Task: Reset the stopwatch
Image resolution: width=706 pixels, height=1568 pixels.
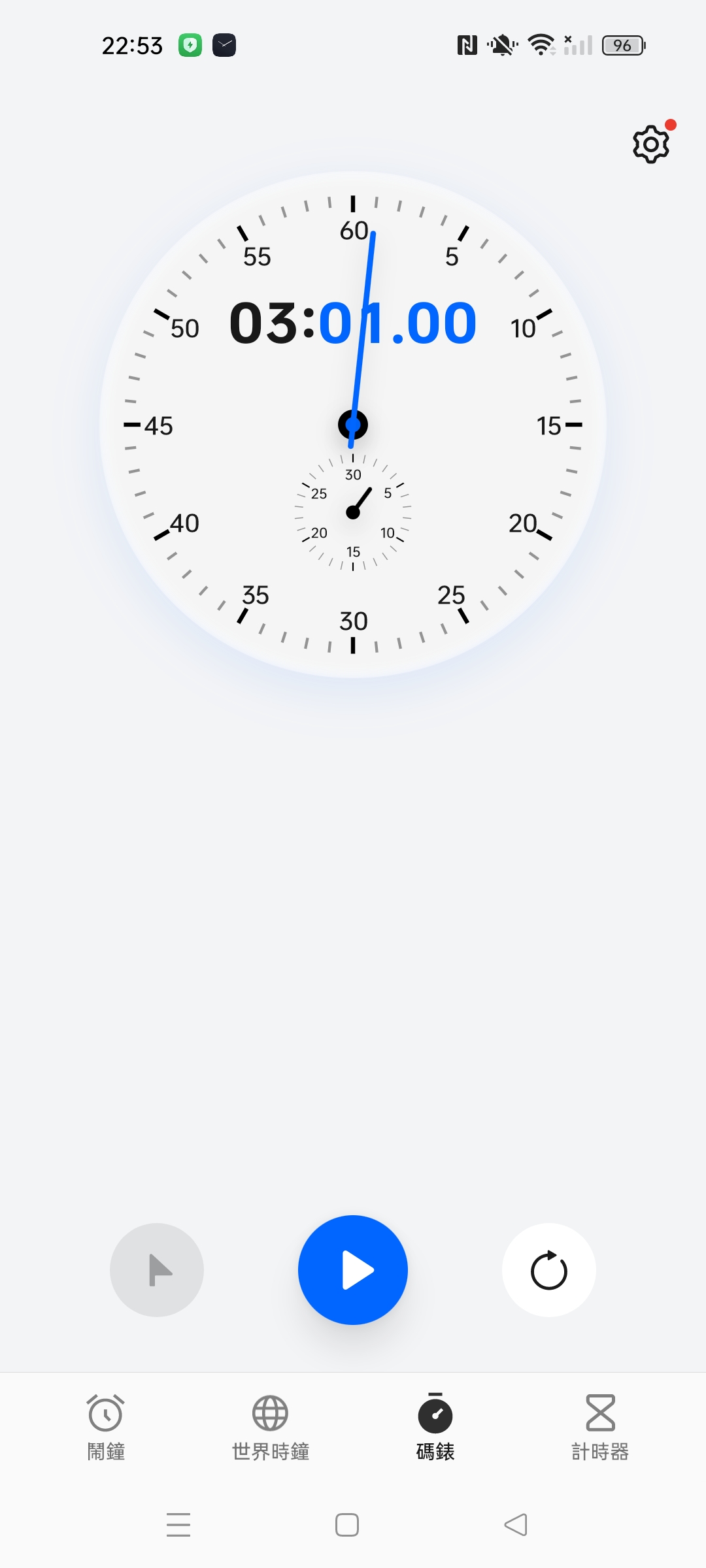Action: pos(548,1270)
